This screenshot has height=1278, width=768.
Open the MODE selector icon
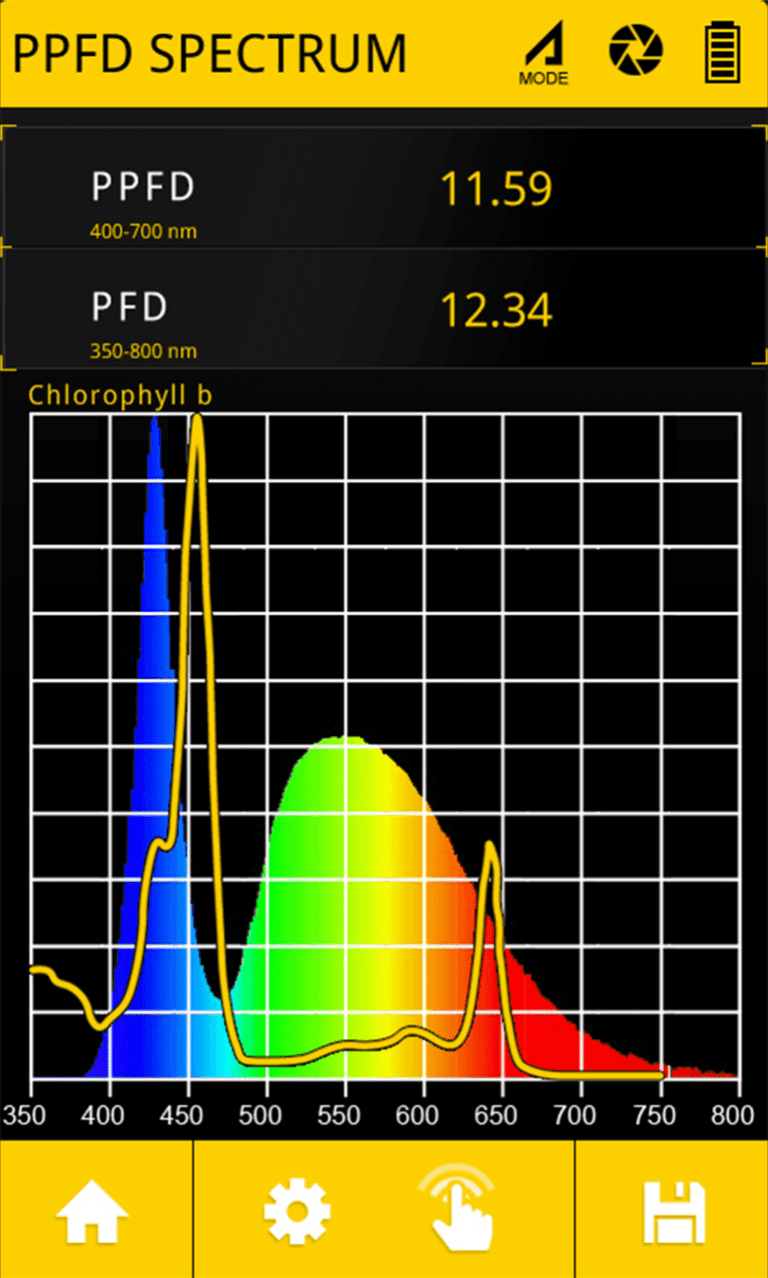(544, 50)
